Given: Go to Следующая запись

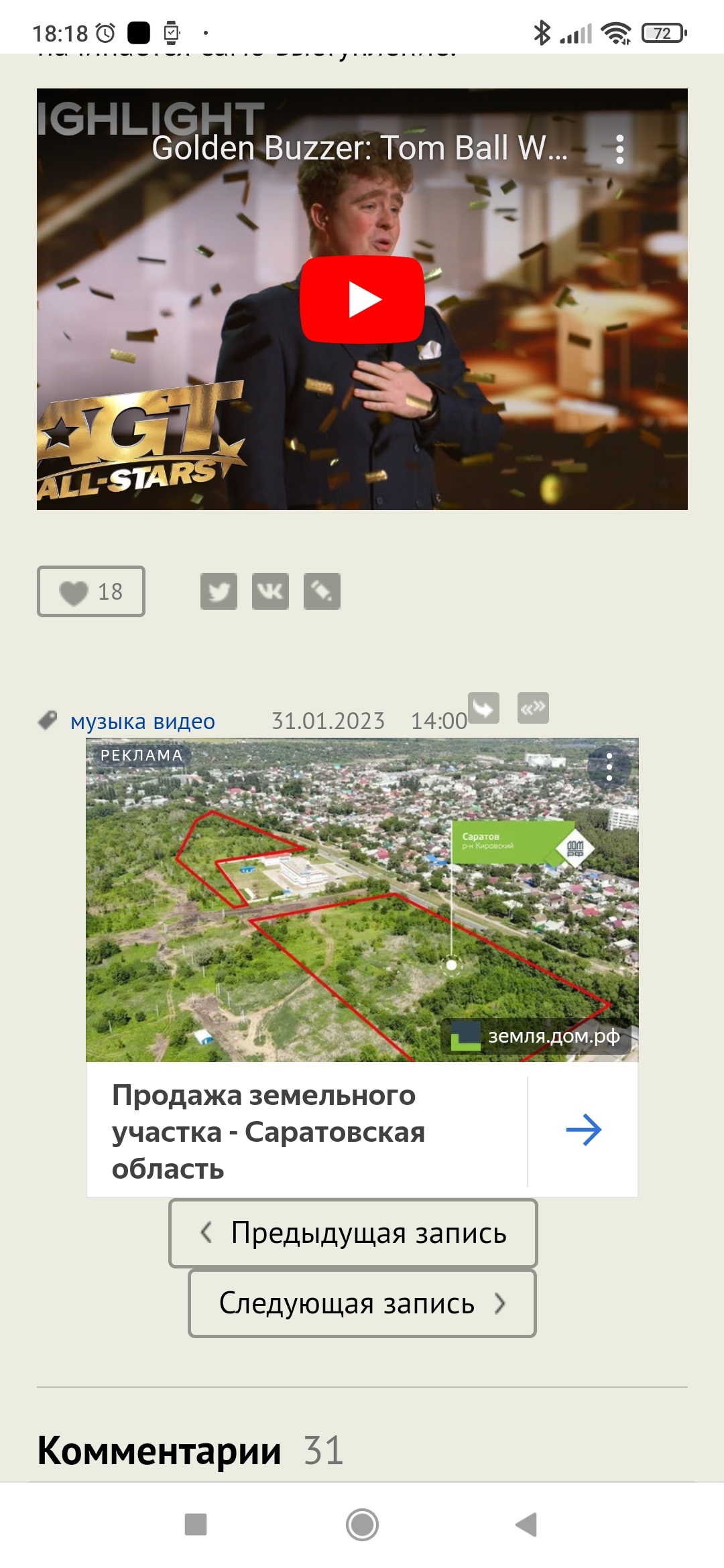Looking at the screenshot, I should tap(362, 1303).
